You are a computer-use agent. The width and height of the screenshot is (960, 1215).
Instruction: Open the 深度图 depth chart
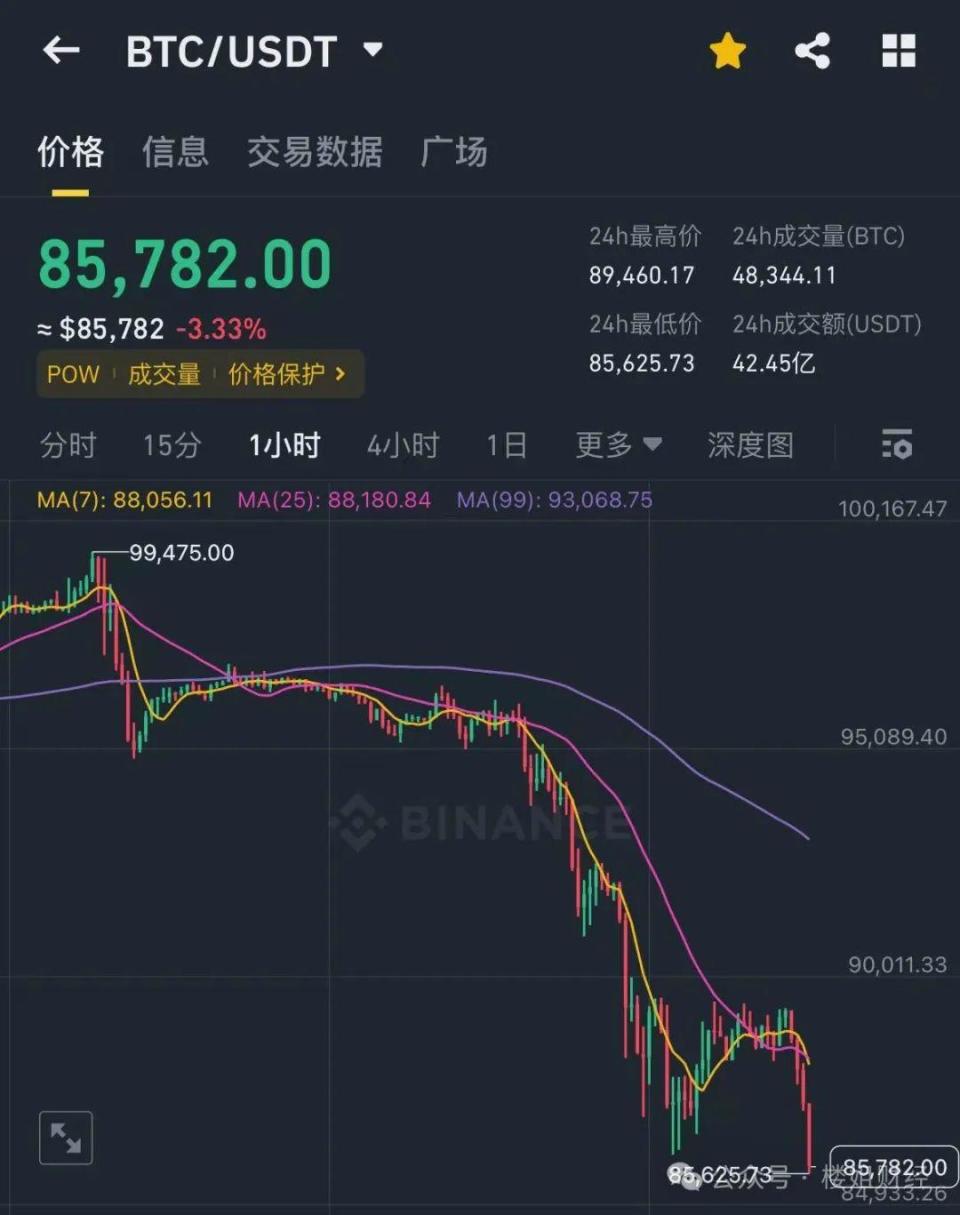tap(749, 446)
